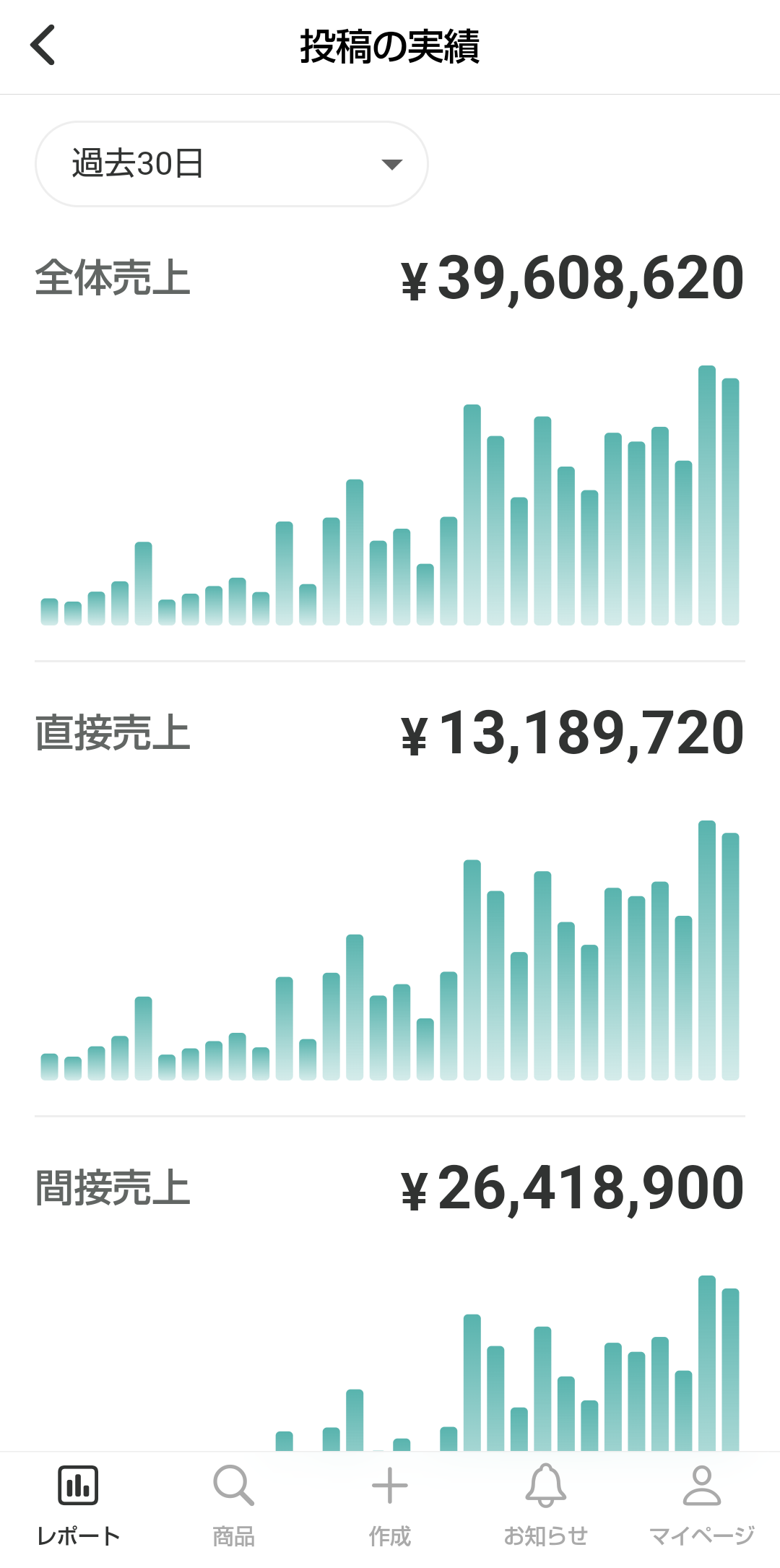Viewport: 780px width, 1568px height.
Task: Open the 過去30日 period dropdown
Action: point(231,164)
